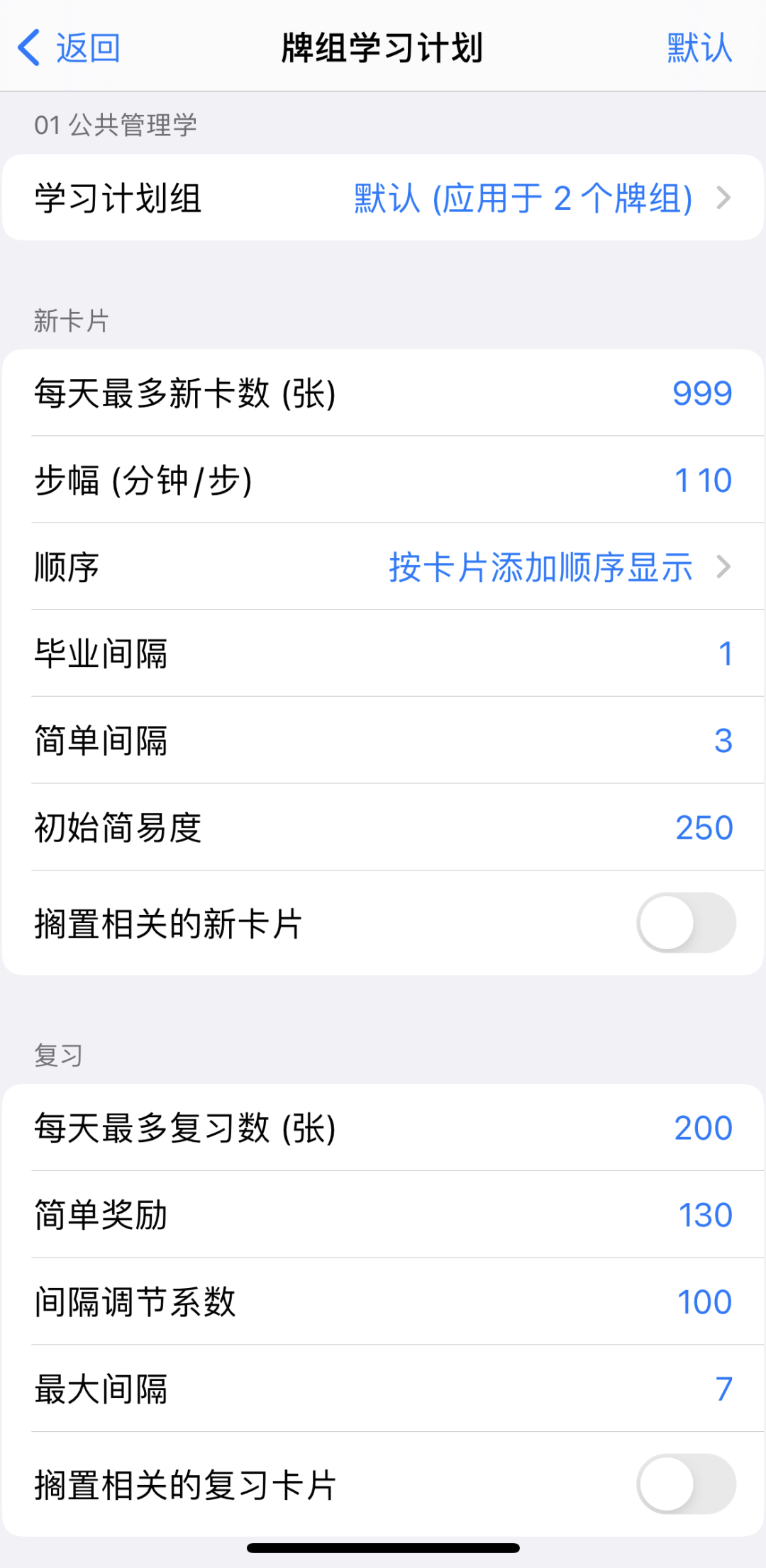Edit the 毕业间隔 value
The width and height of the screenshot is (766, 1568).
pyautogui.click(x=723, y=654)
